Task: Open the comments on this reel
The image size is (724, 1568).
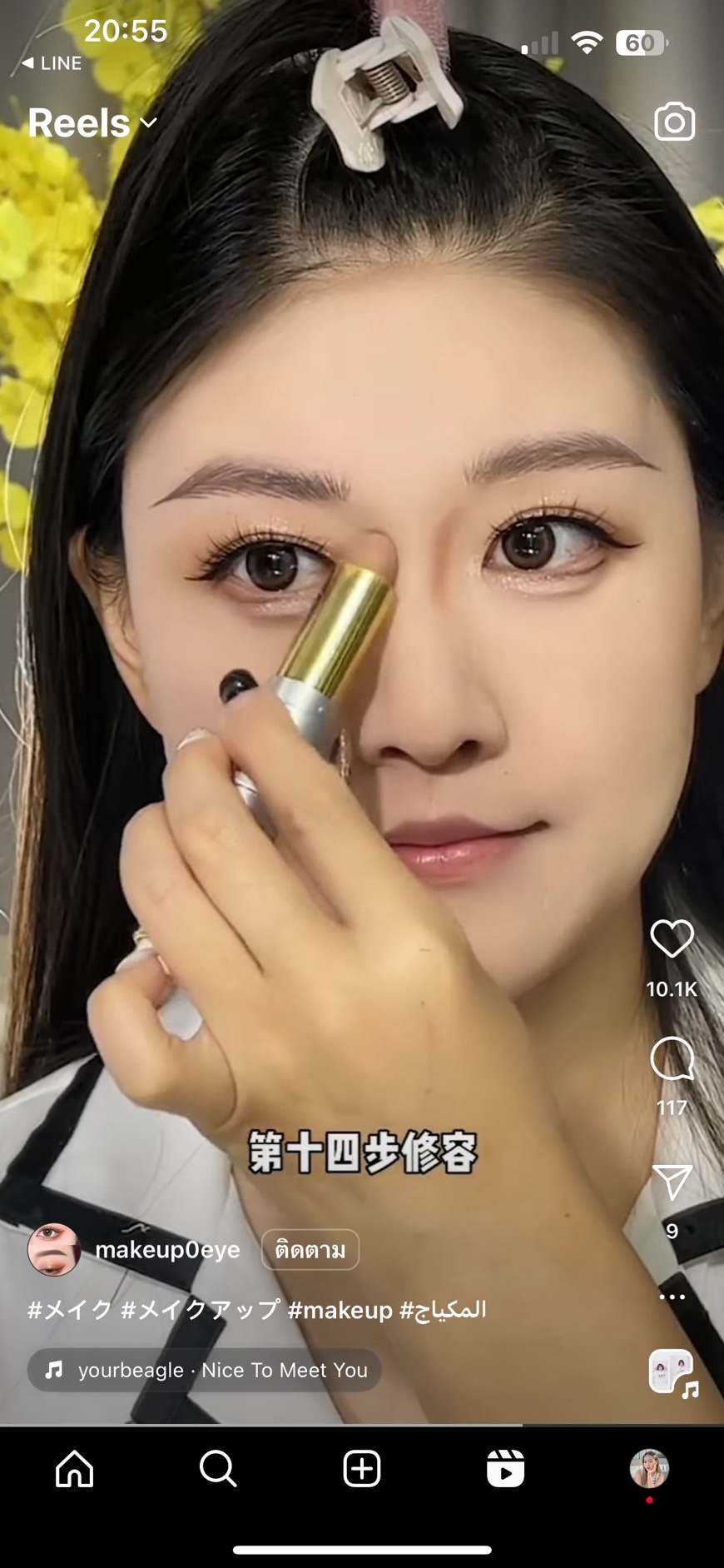Action: click(x=672, y=1058)
